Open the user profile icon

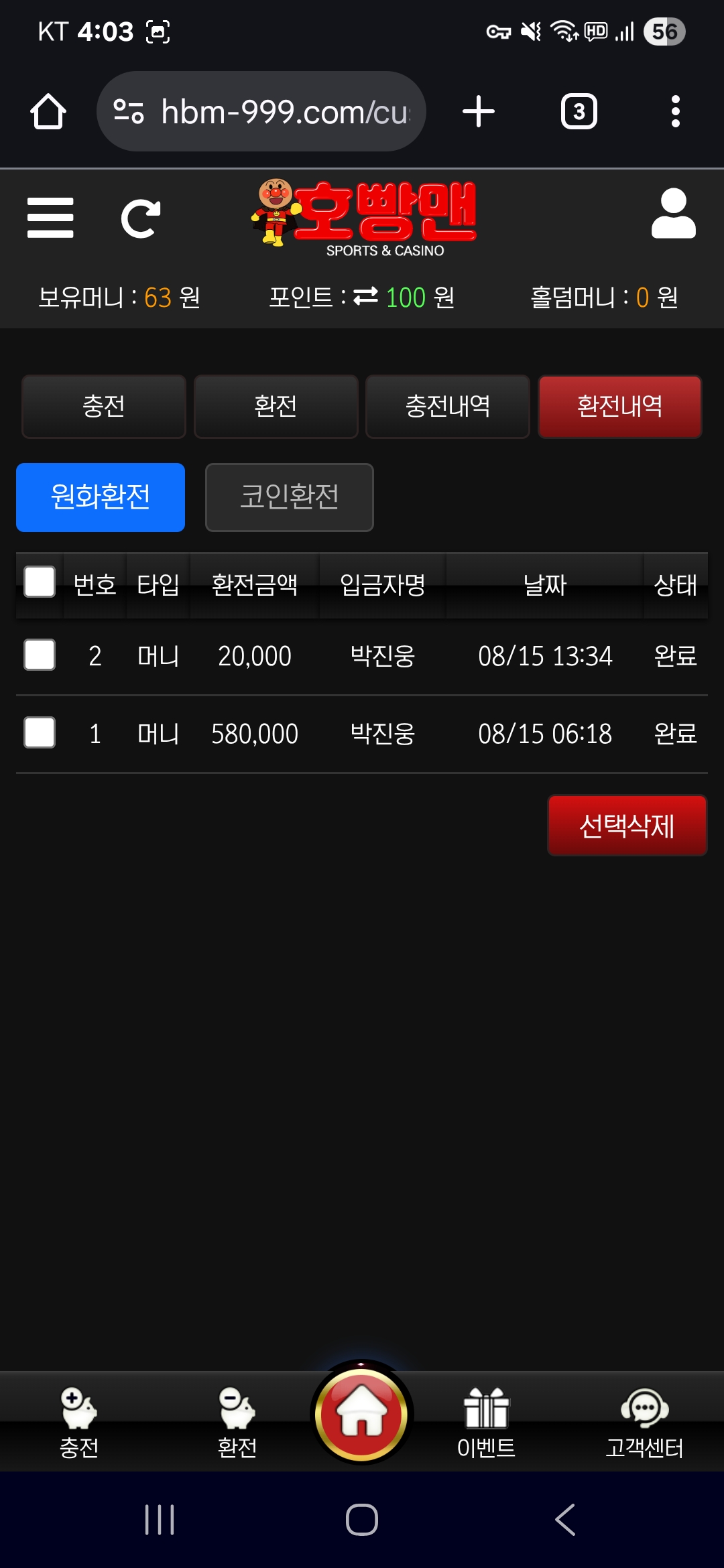click(673, 214)
